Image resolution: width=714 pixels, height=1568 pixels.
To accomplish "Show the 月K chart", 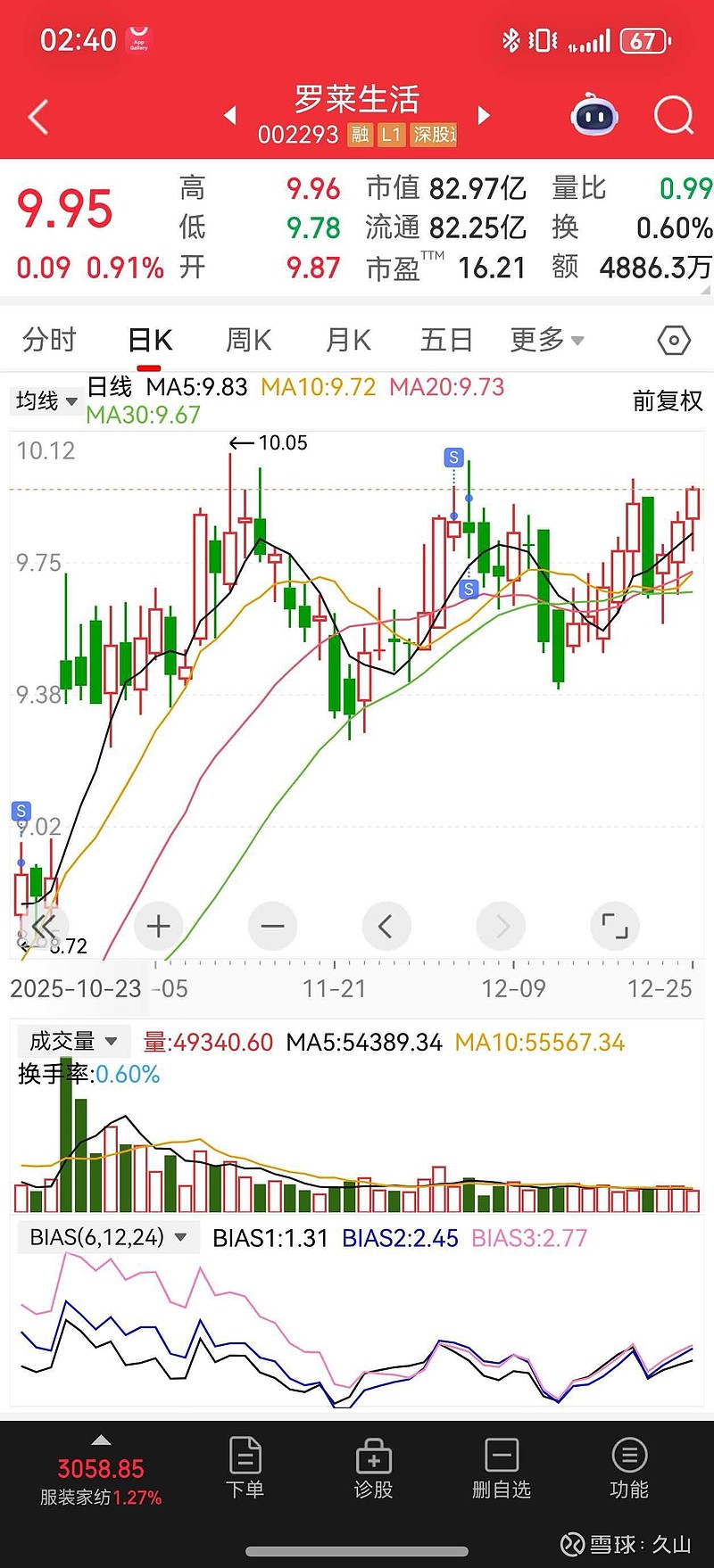I will point(348,340).
